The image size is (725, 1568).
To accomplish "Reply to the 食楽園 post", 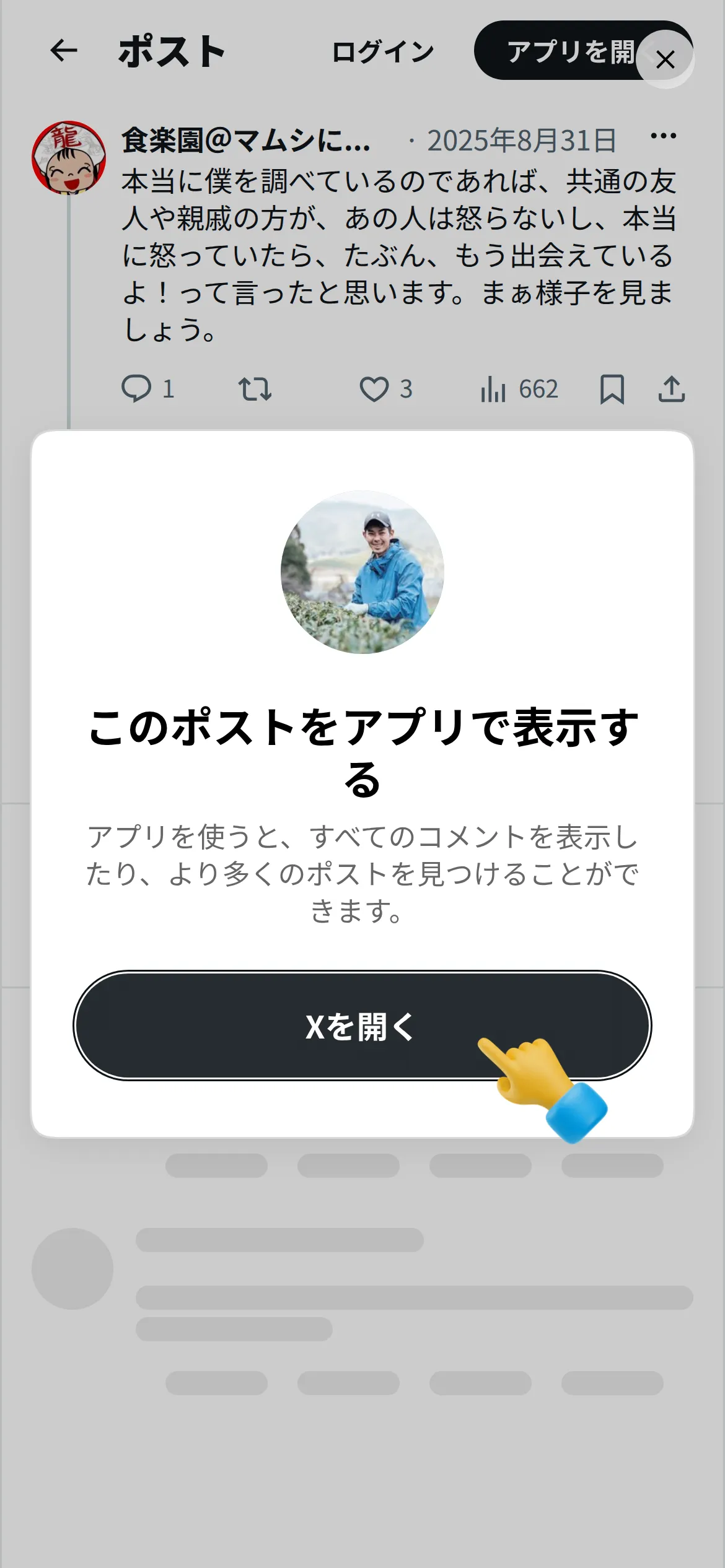I will 147,390.
